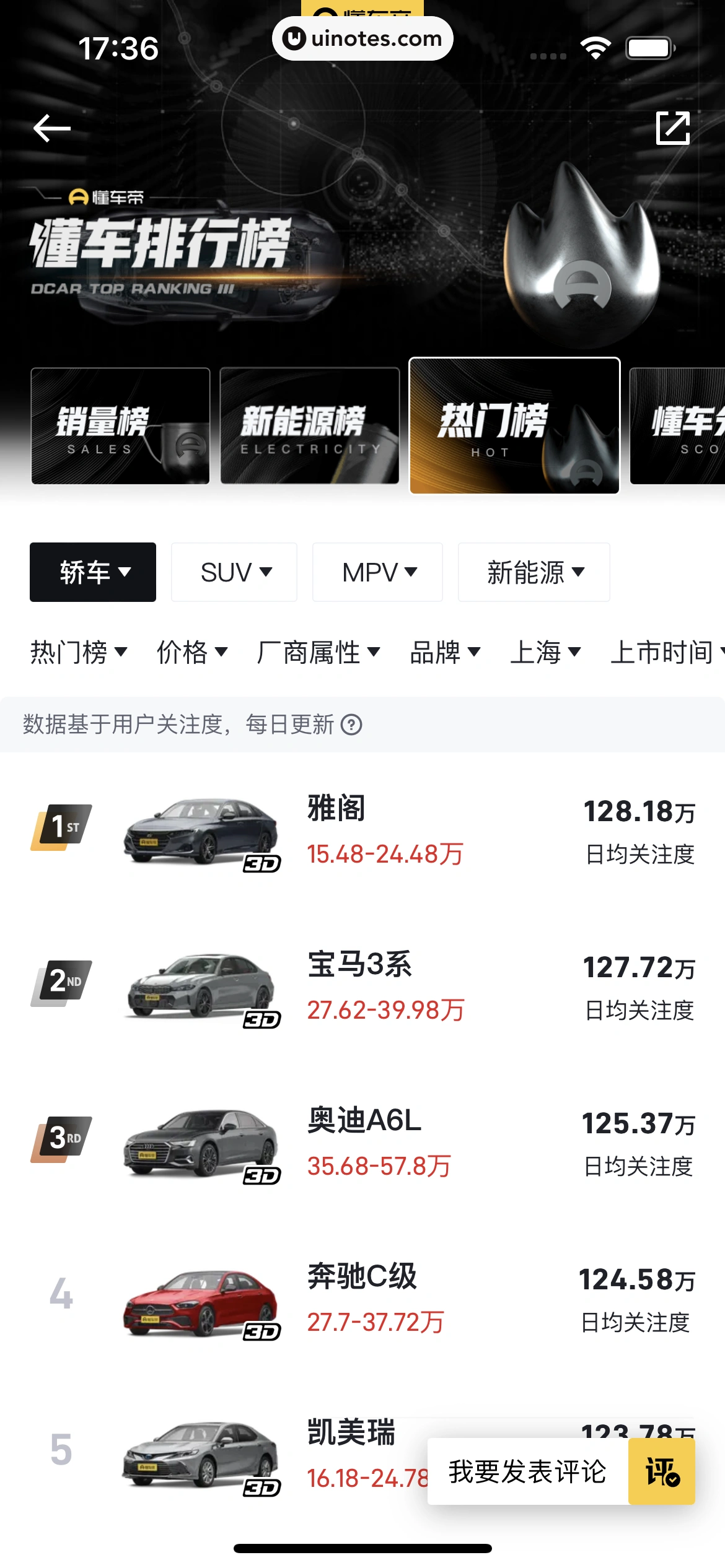Screen dimensions: 725x1568
Task: Toggle the MPV category filter
Action: (x=377, y=572)
